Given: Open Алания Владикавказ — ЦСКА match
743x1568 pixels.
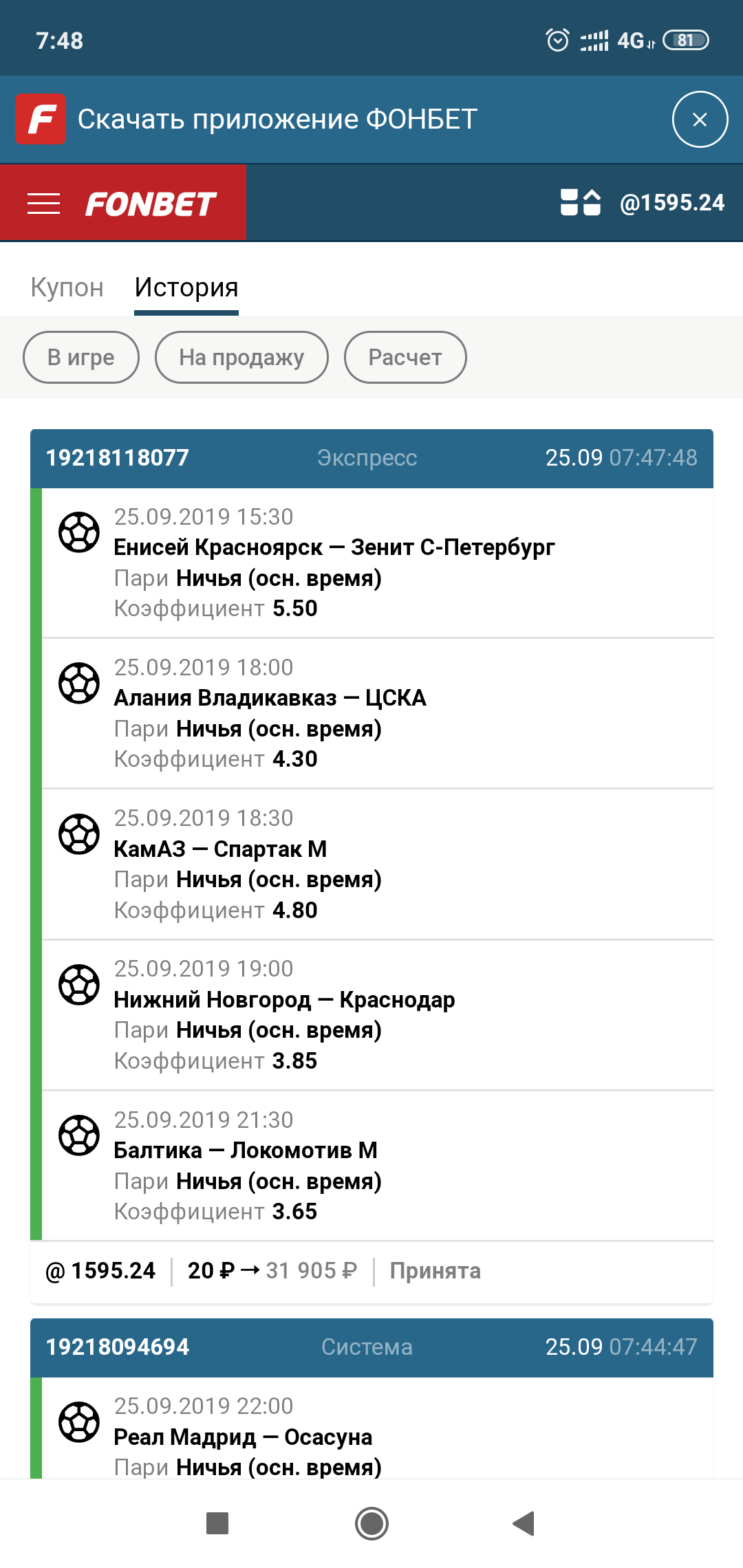Looking at the screenshot, I should pos(378,714).
